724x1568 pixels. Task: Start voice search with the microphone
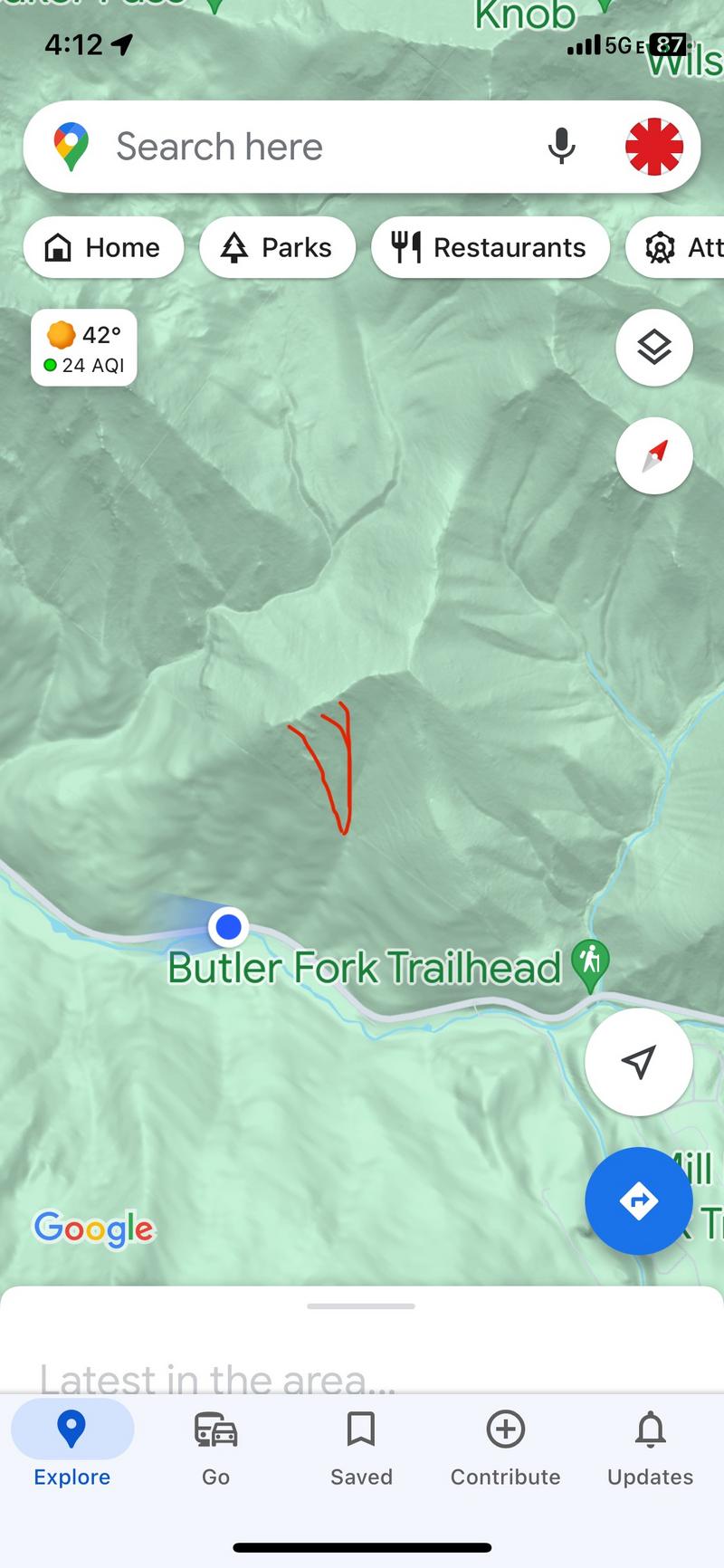click(561, 147)
